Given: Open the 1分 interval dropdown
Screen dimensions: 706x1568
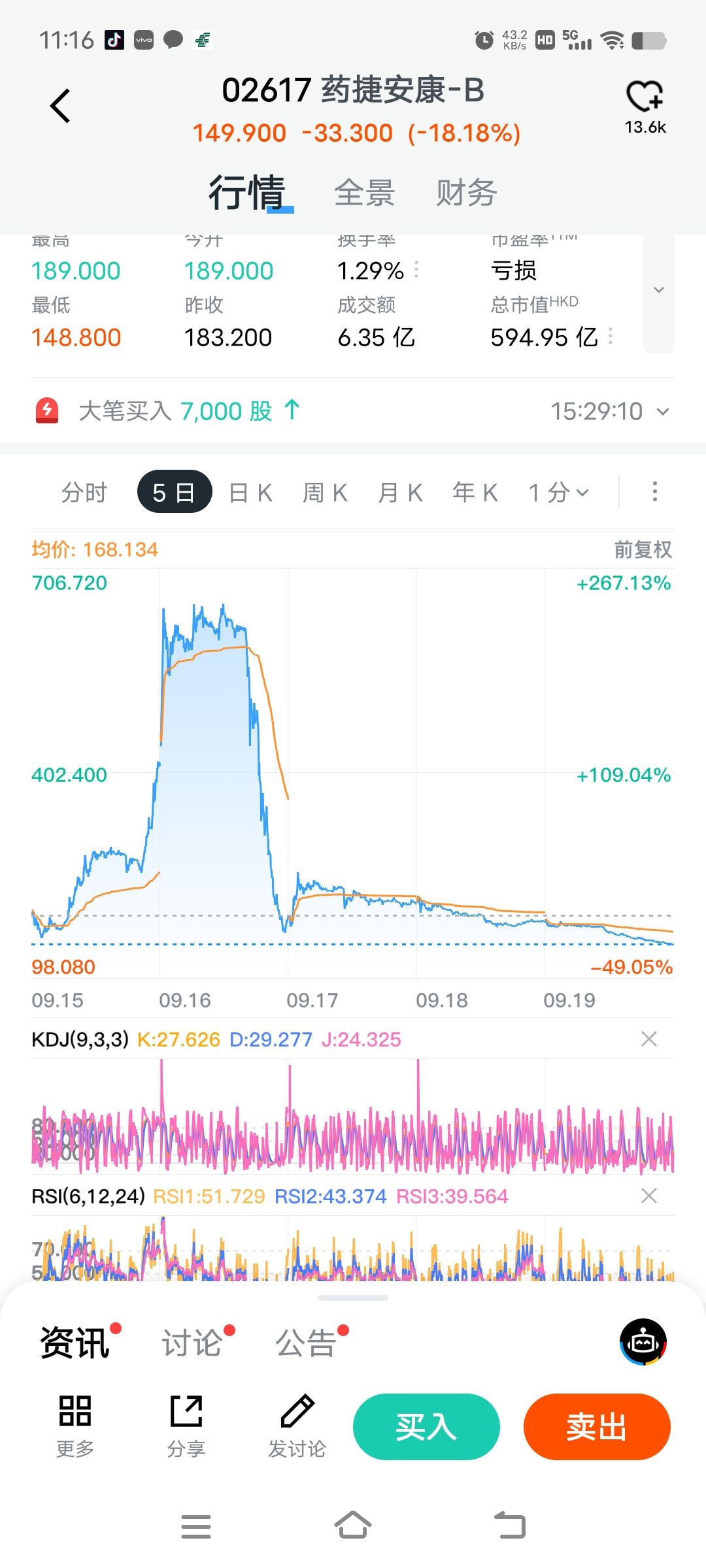Looking at the screenshot, I should (x=559, y=492).
